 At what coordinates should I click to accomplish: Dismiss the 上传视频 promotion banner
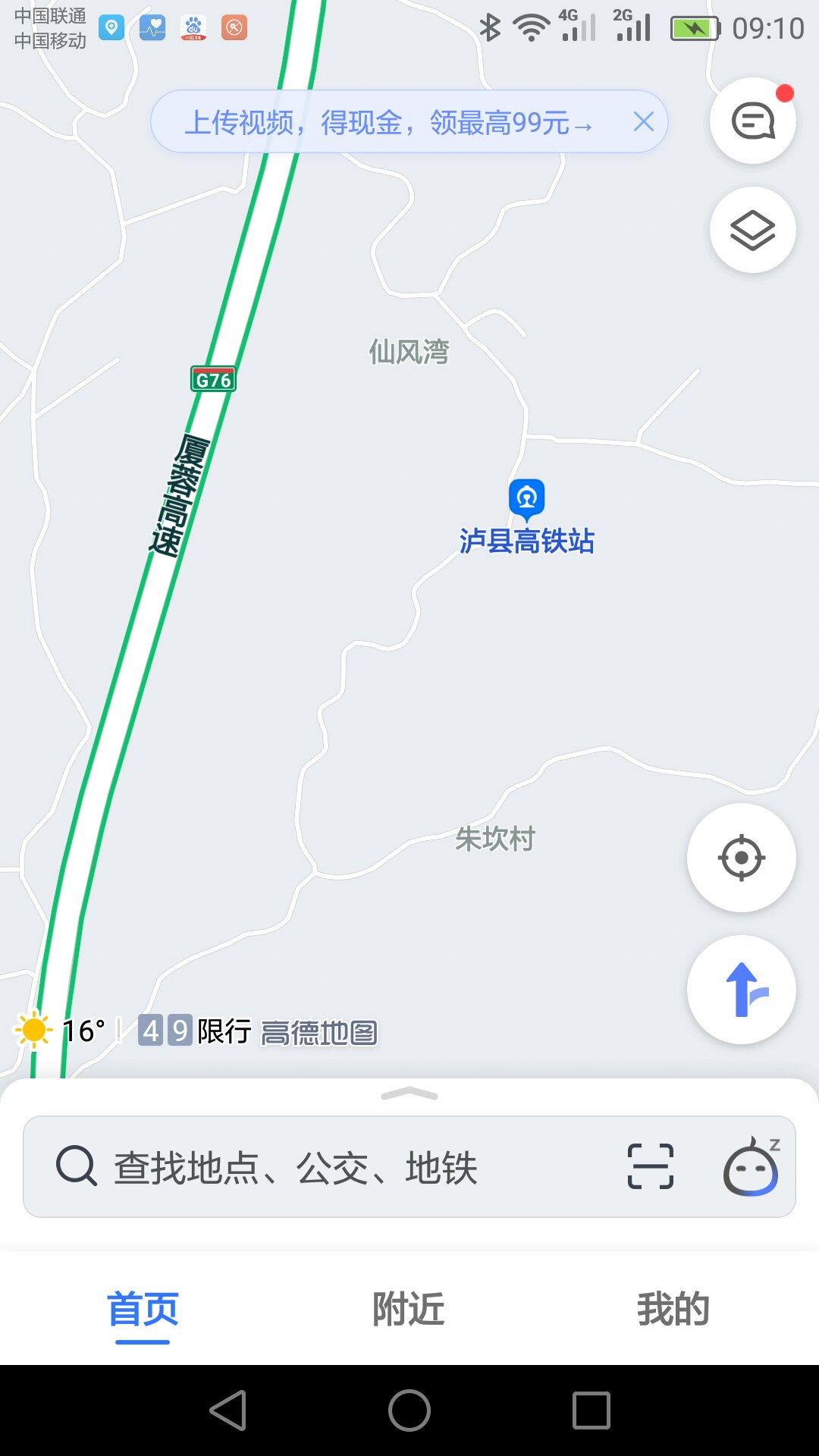[x=644, y=121]
